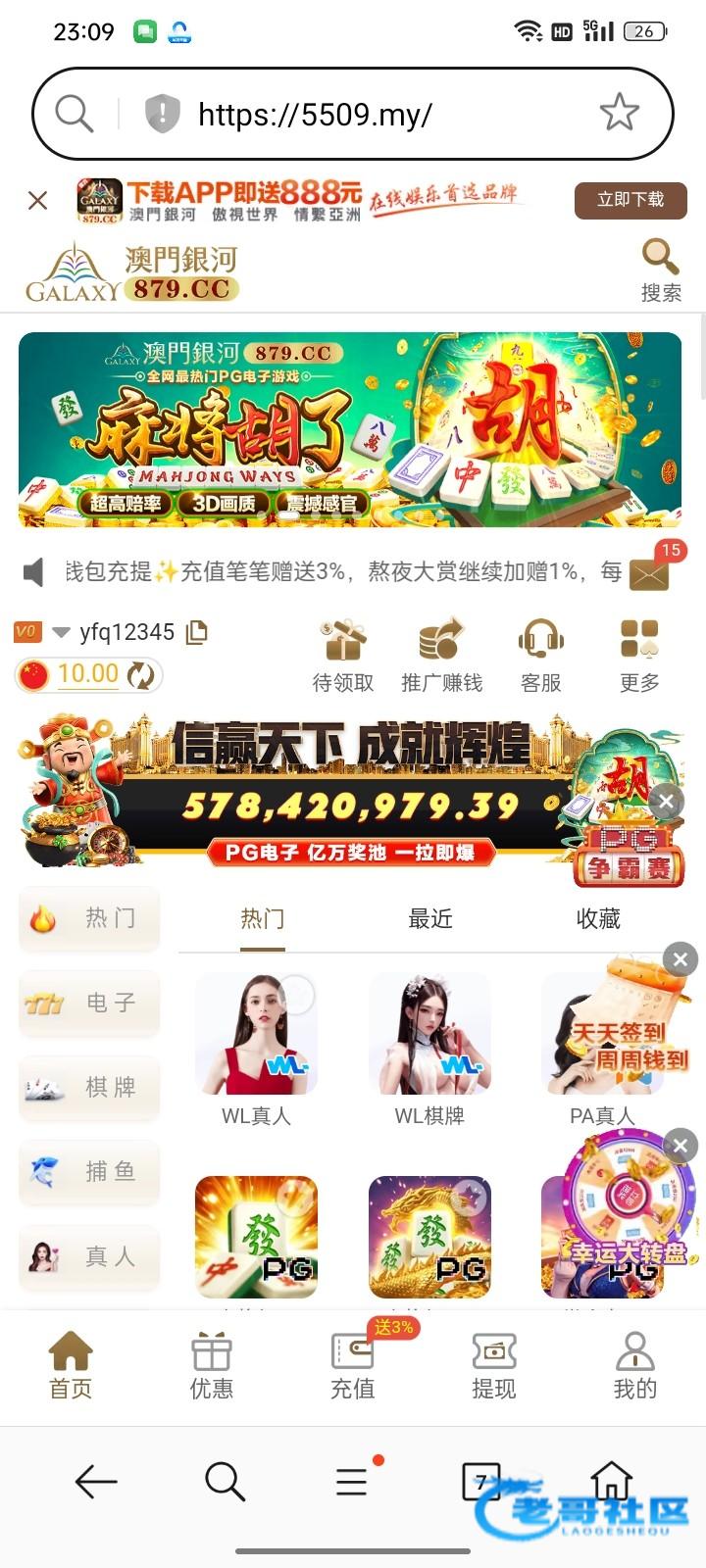The image size is (706, 1568).
Task: Close the 幸运大转盘 floating widget
Action: point(681,1146)
